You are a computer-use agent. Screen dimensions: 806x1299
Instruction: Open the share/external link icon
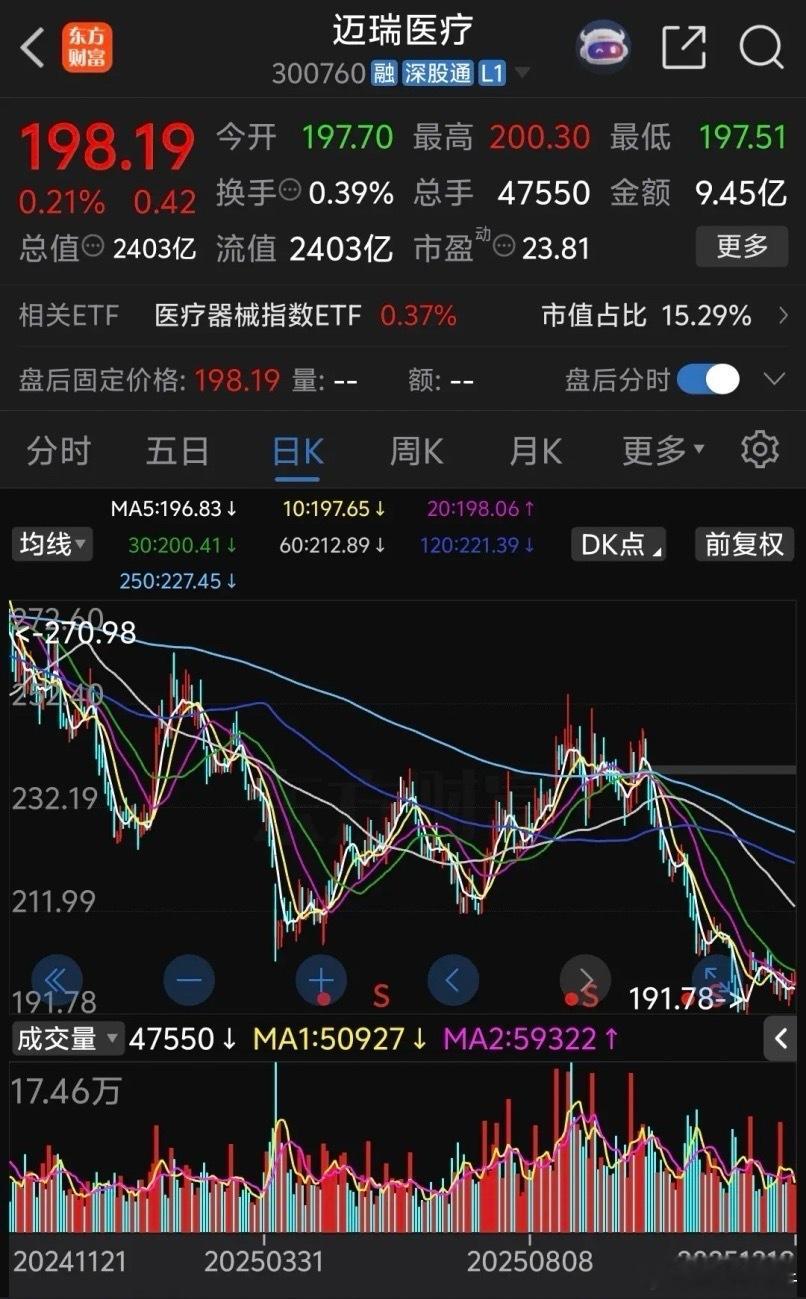tap(684, 47)
